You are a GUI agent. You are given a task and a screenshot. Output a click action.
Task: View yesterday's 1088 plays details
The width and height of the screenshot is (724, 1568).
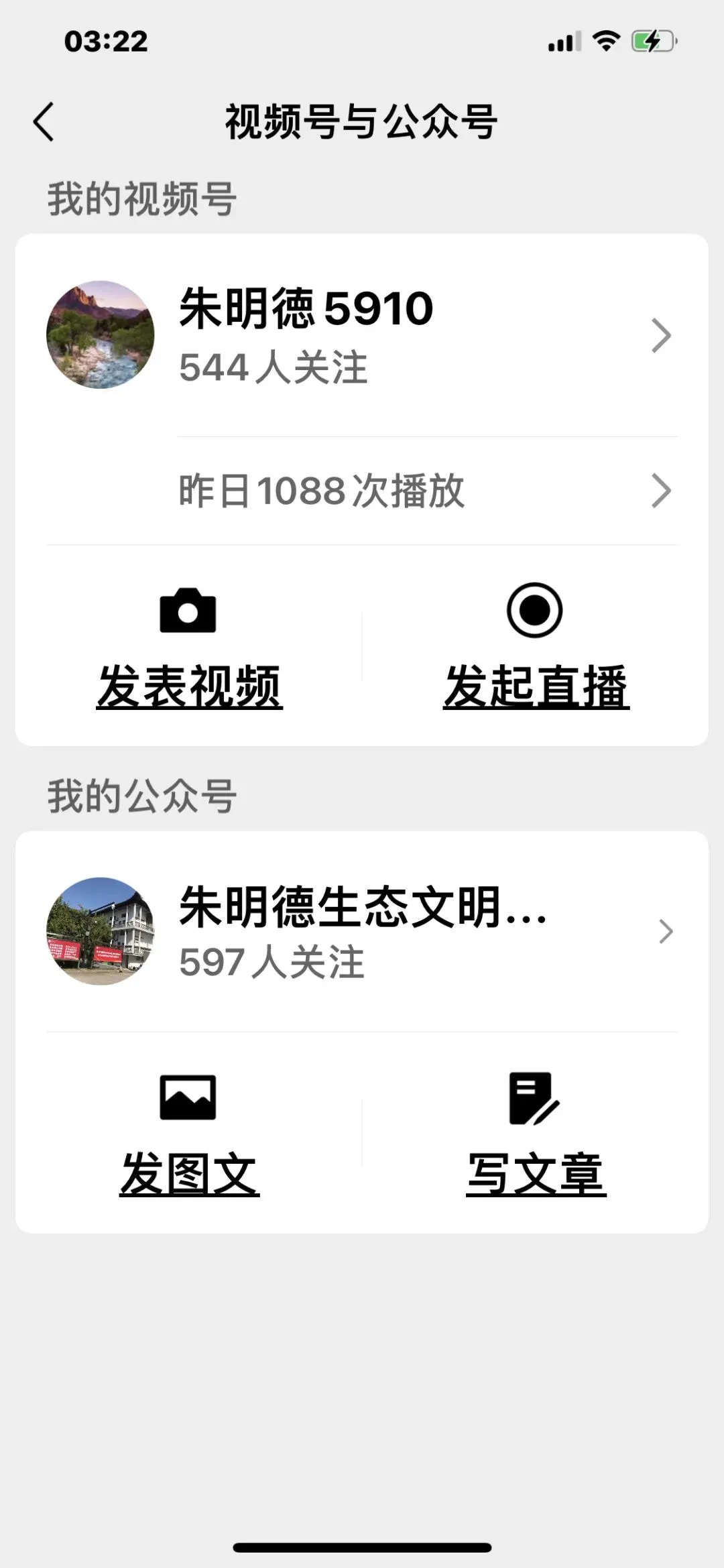click(x=426, y=491)
